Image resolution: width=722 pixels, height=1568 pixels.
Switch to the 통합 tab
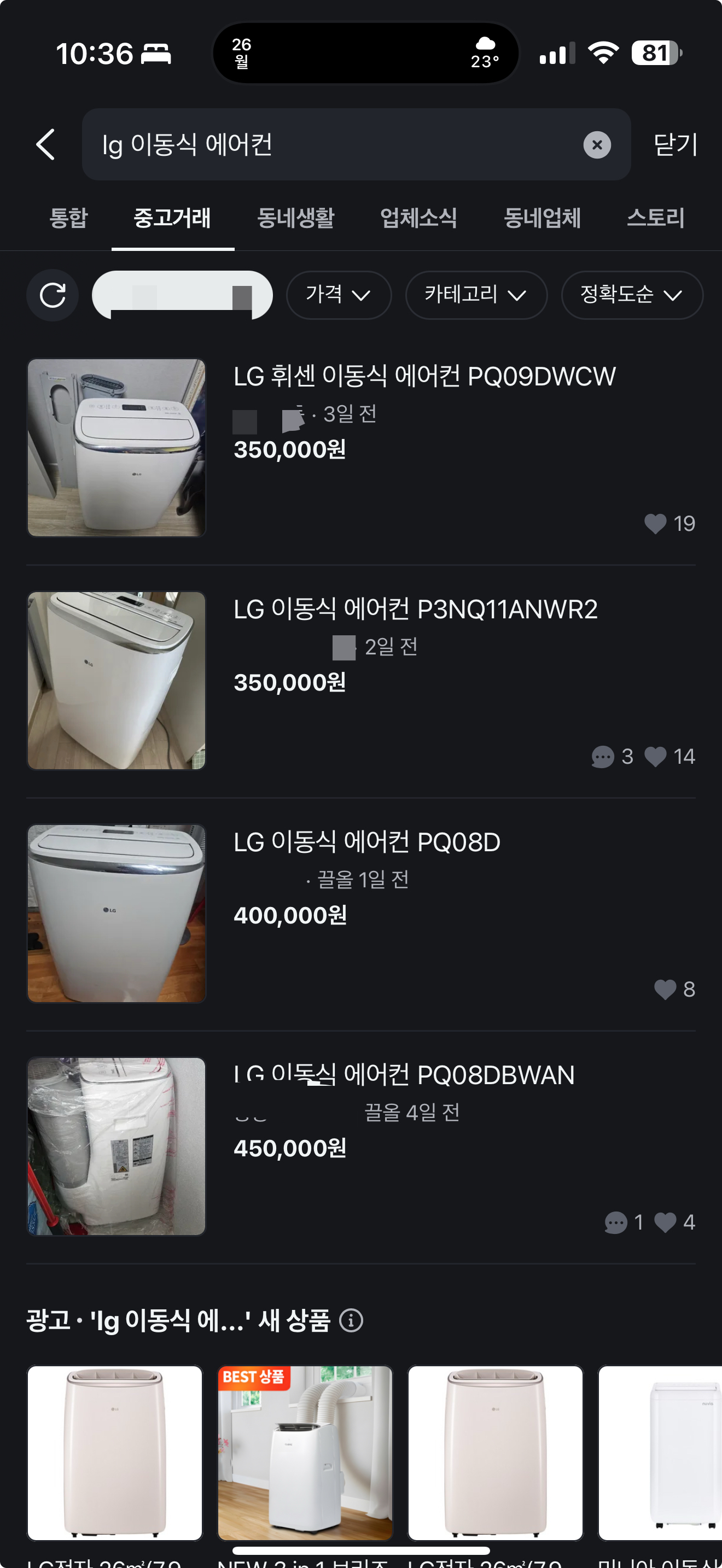(x=68, y=218)
